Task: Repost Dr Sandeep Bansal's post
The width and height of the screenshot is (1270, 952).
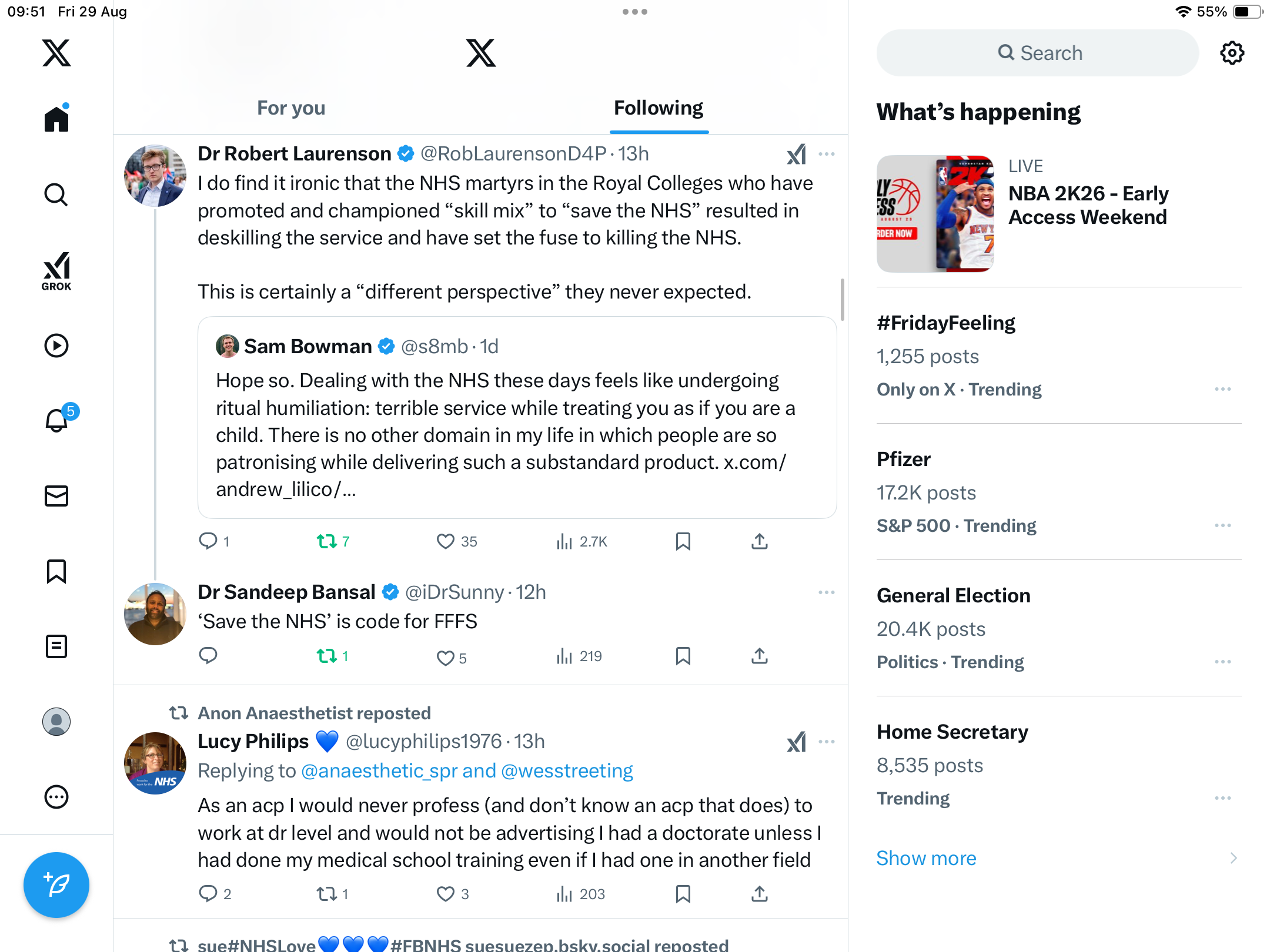Action: click(327, 656)
